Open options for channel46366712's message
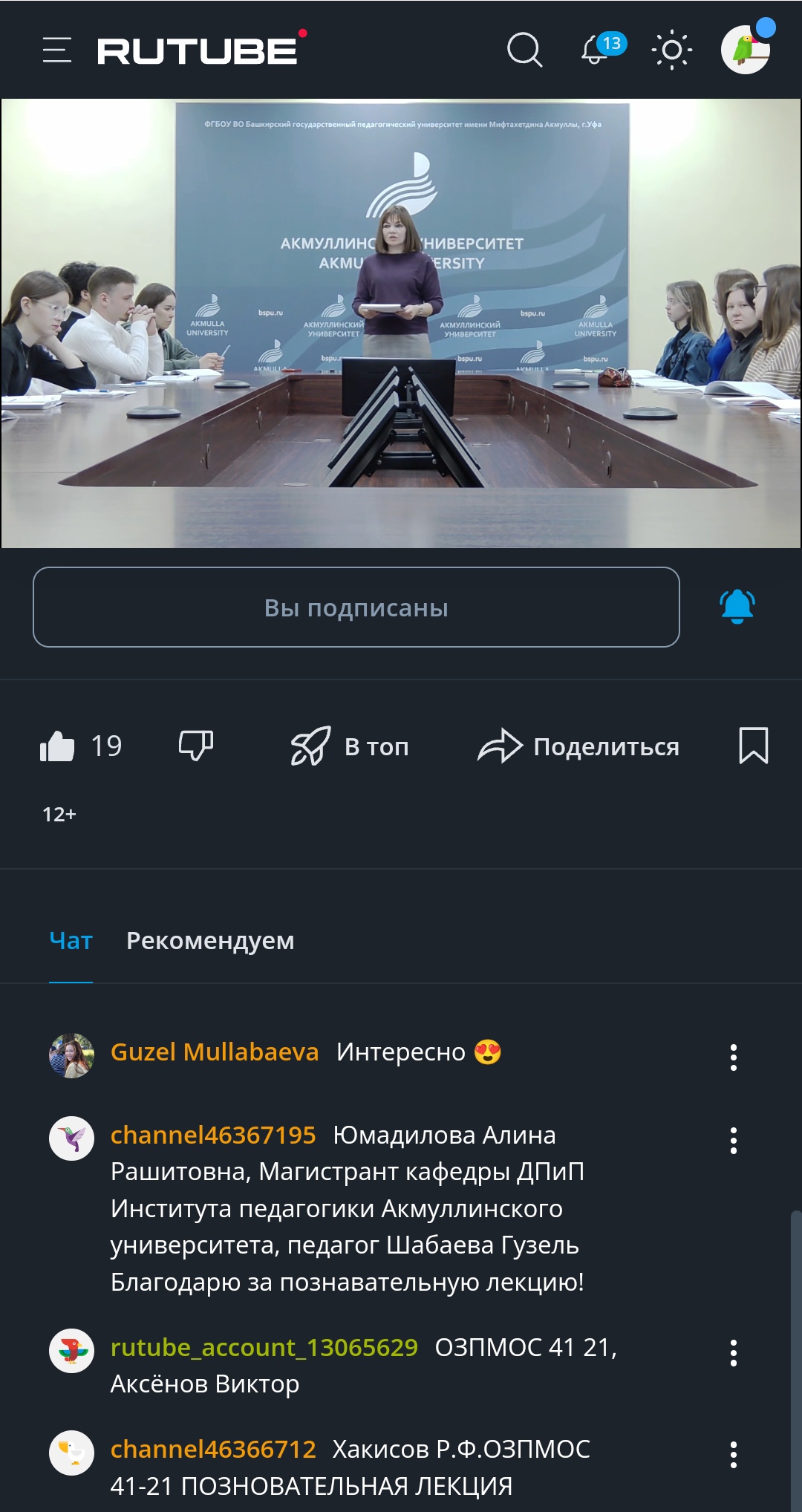Screen dimensions: 802x1512 click(x=734, y=1455)
